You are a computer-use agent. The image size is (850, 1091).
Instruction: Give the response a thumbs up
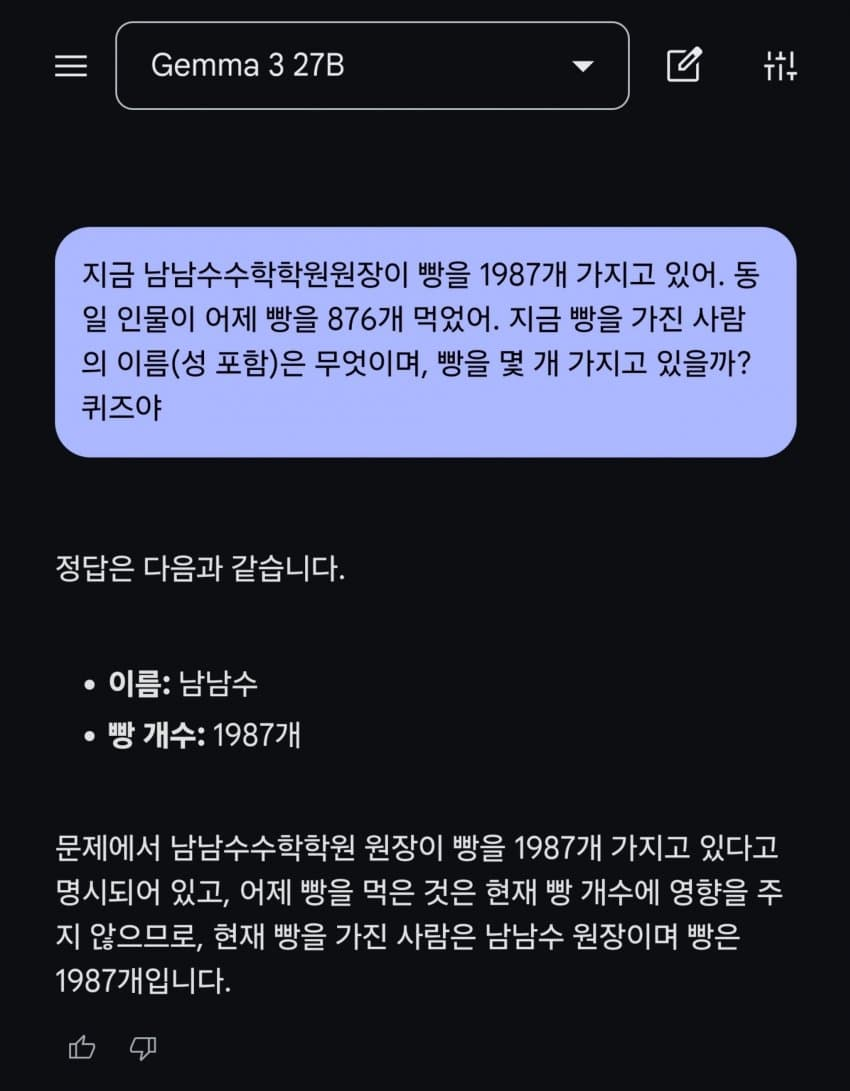coord(82,1047)
